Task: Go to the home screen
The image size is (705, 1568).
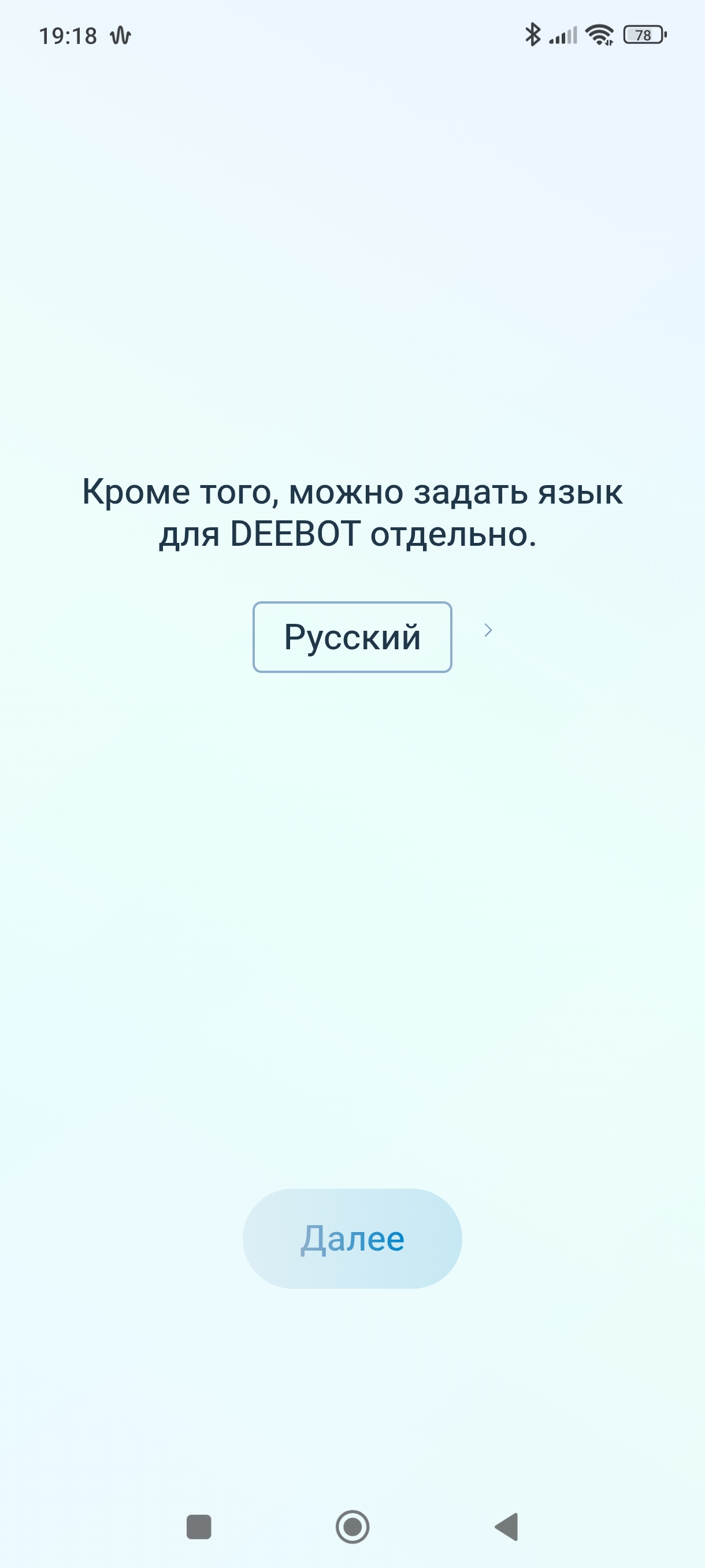Action: tap(352, 1526)
